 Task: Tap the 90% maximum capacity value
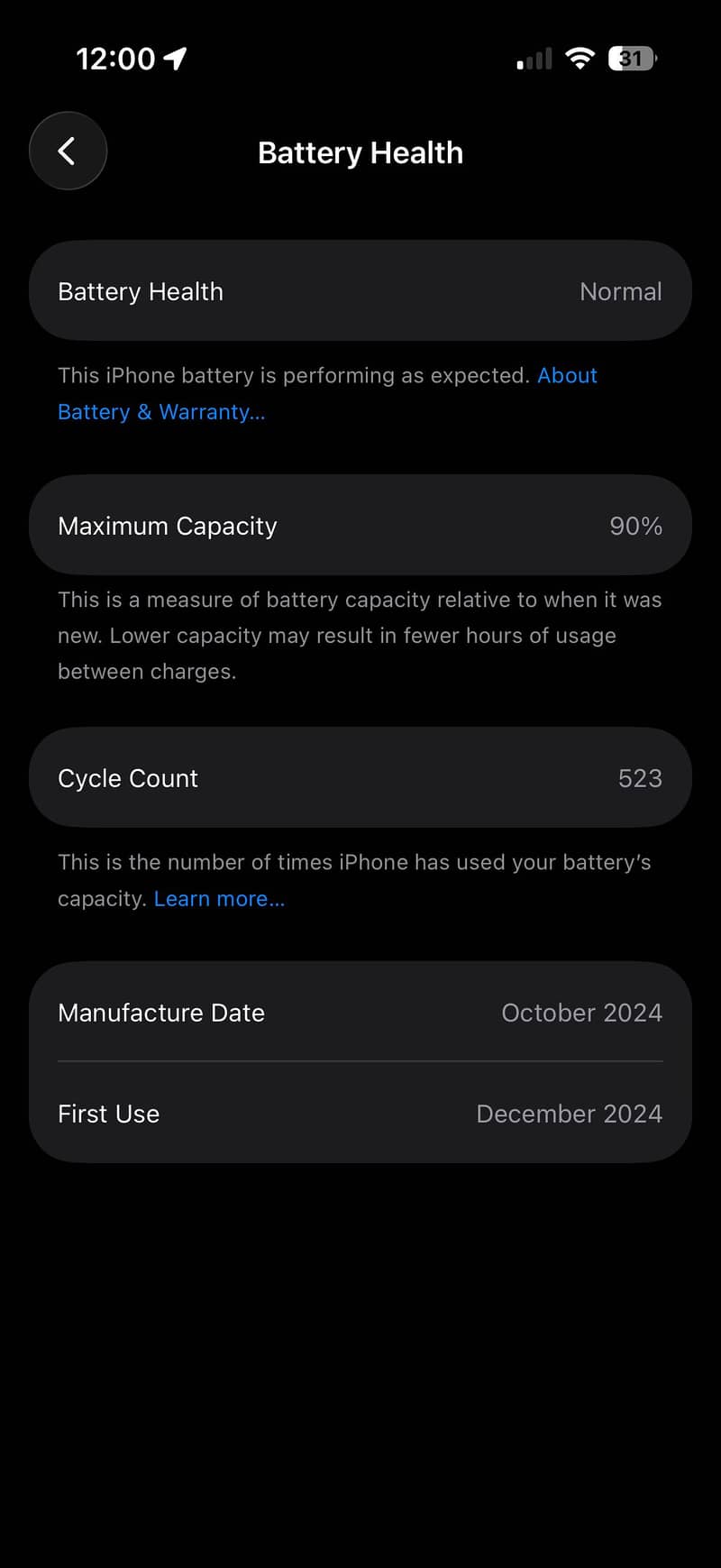(x=635, y=526)
